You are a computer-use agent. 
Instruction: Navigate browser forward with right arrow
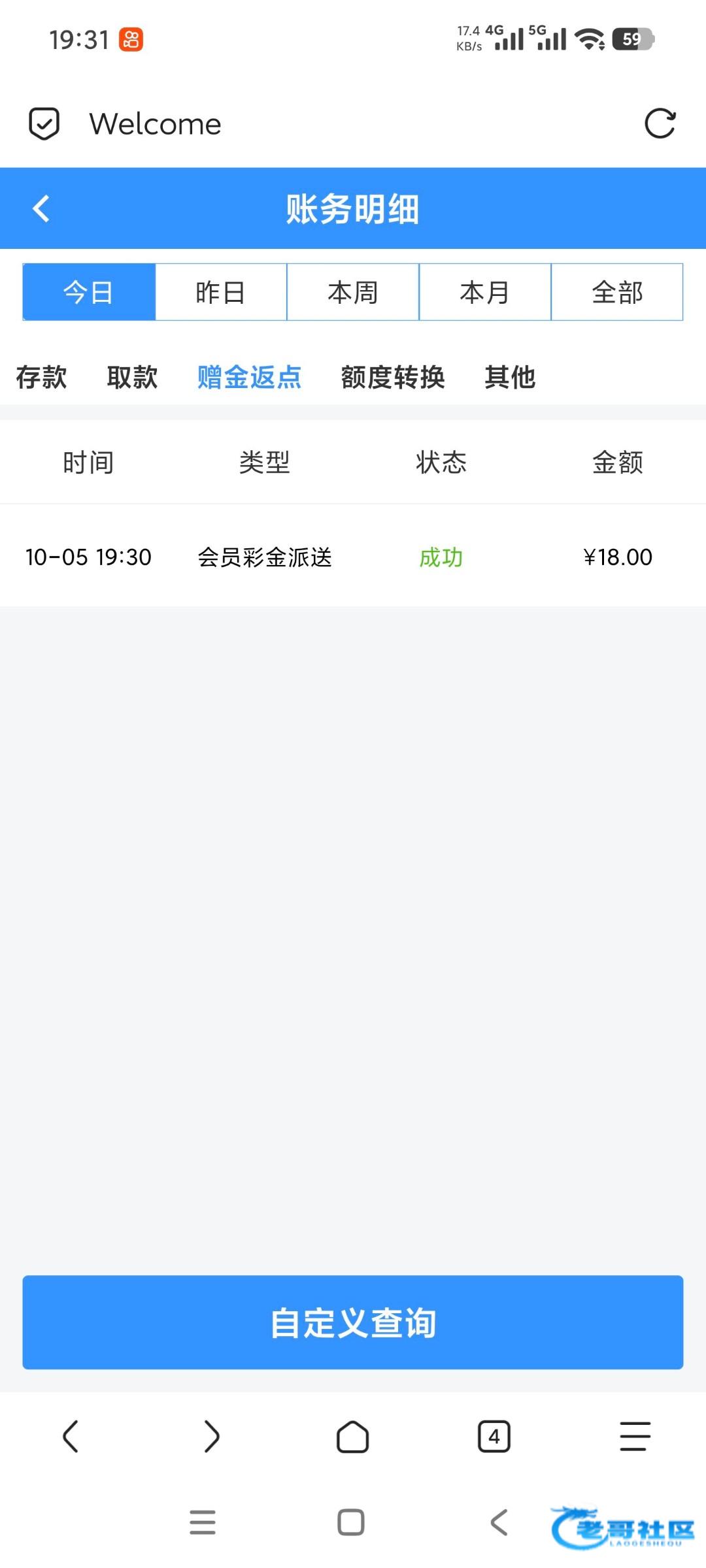click(212, 1436)
